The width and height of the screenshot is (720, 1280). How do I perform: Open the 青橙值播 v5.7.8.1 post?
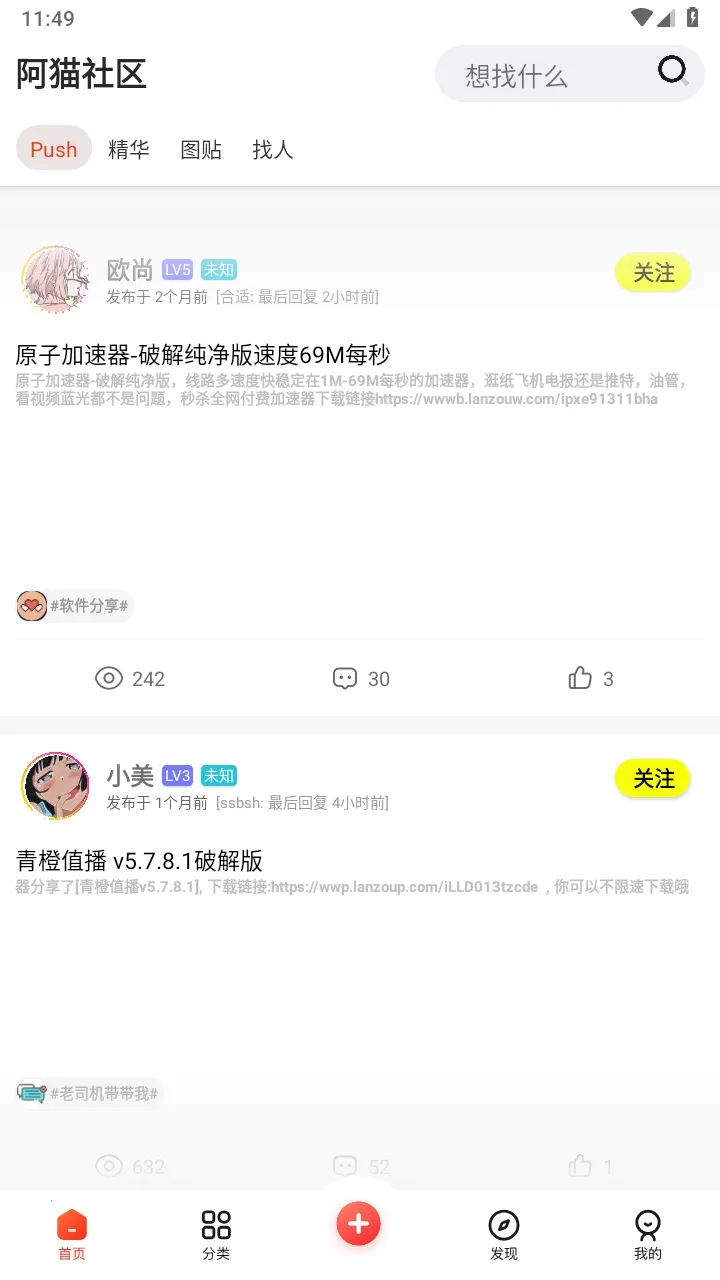140,860
